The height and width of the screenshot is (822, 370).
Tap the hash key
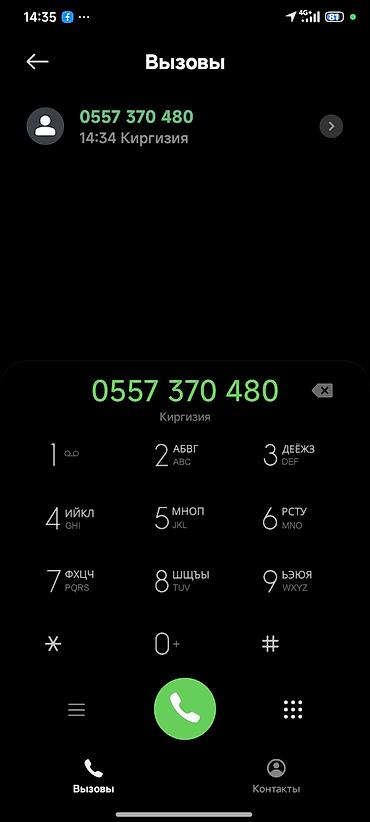[x=270, y=644]
